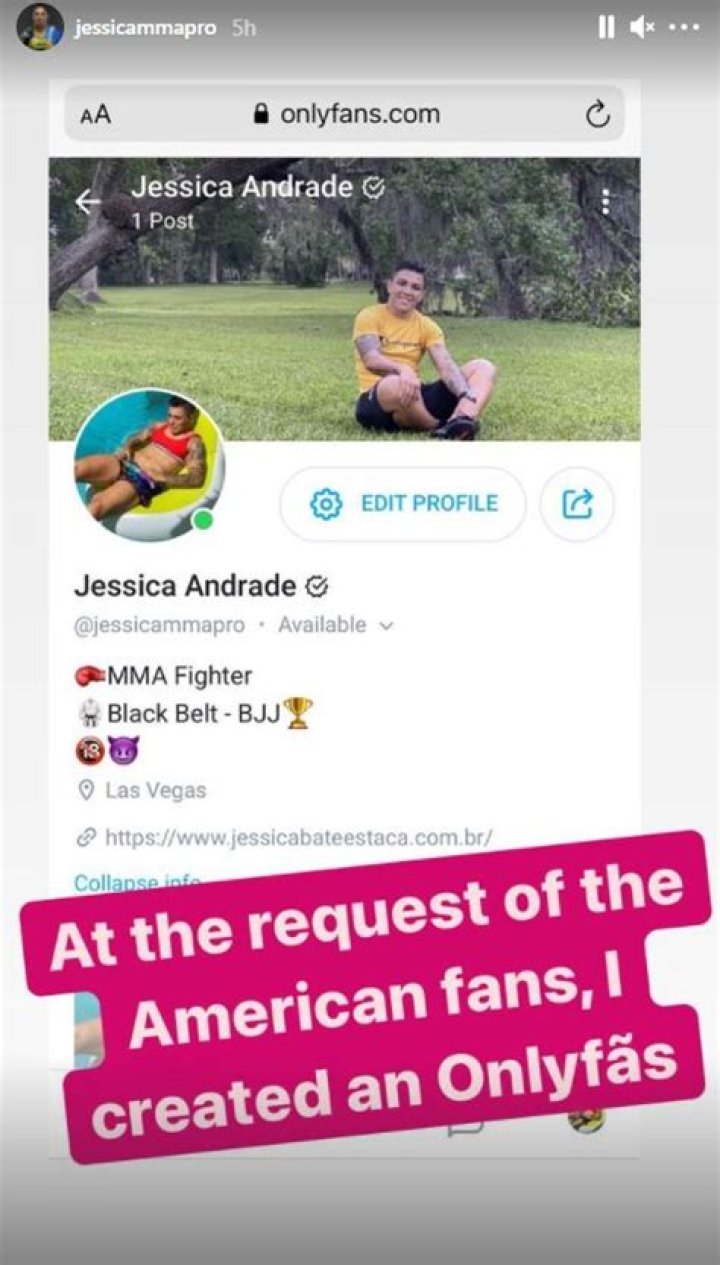Open the settings gear beside Edit Profile
Viewport: 720px width, 1265px height.
(x=327, y=504)
